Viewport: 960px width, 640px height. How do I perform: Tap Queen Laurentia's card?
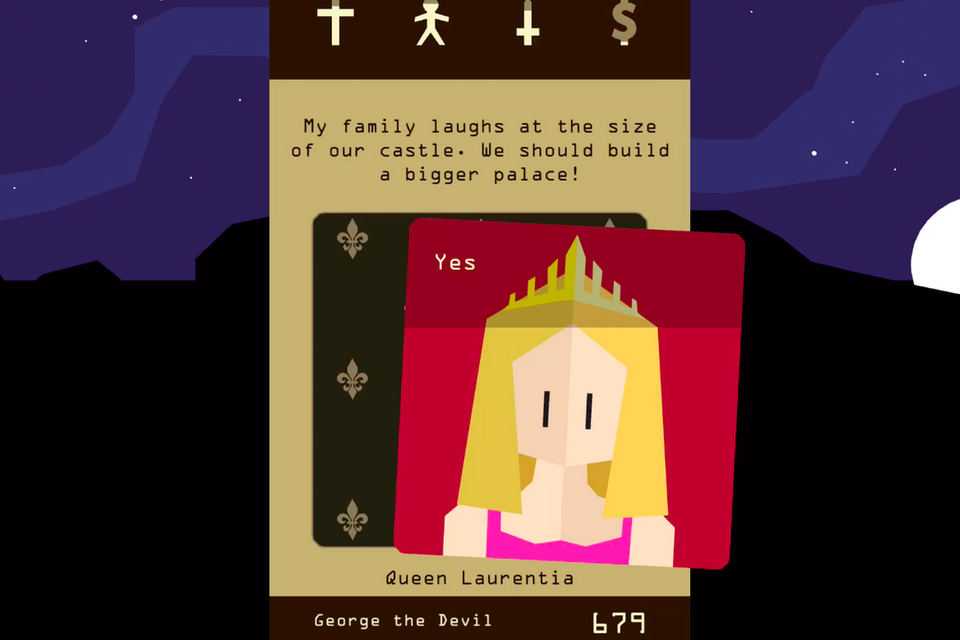568,400
